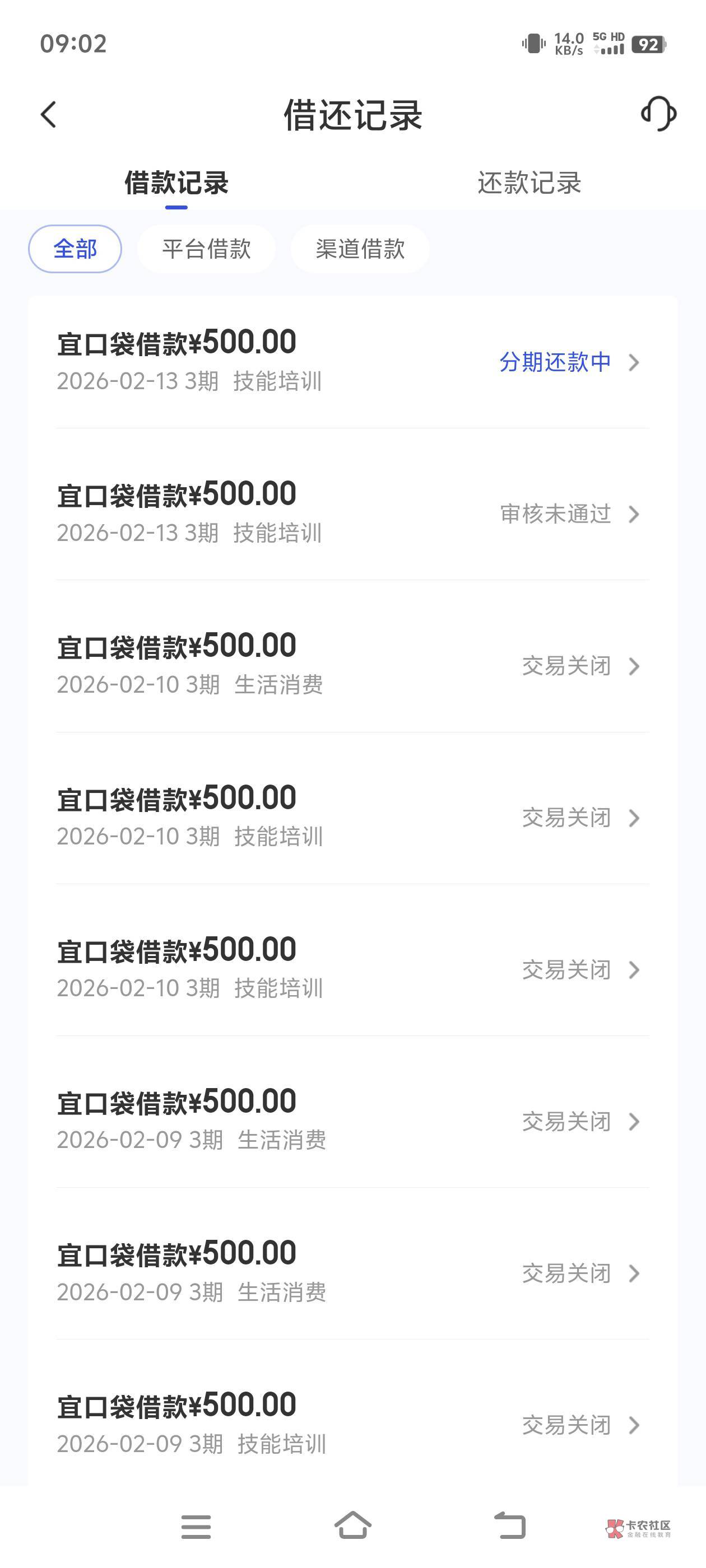Open the loan marked 审核未通过
The width and height of the screenshot is (706, 1568).
352,513
